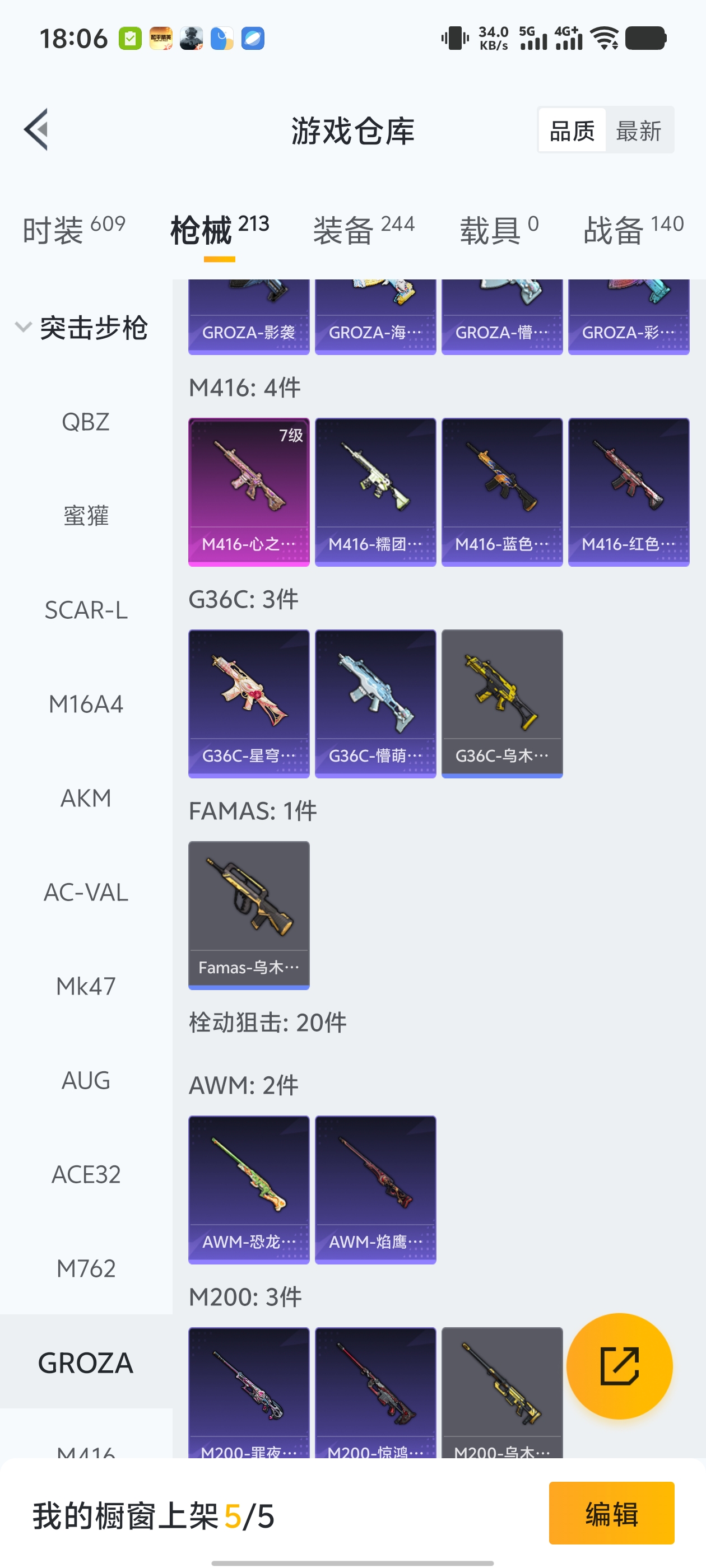Switch to the 装备 tab

click(364, 230)
